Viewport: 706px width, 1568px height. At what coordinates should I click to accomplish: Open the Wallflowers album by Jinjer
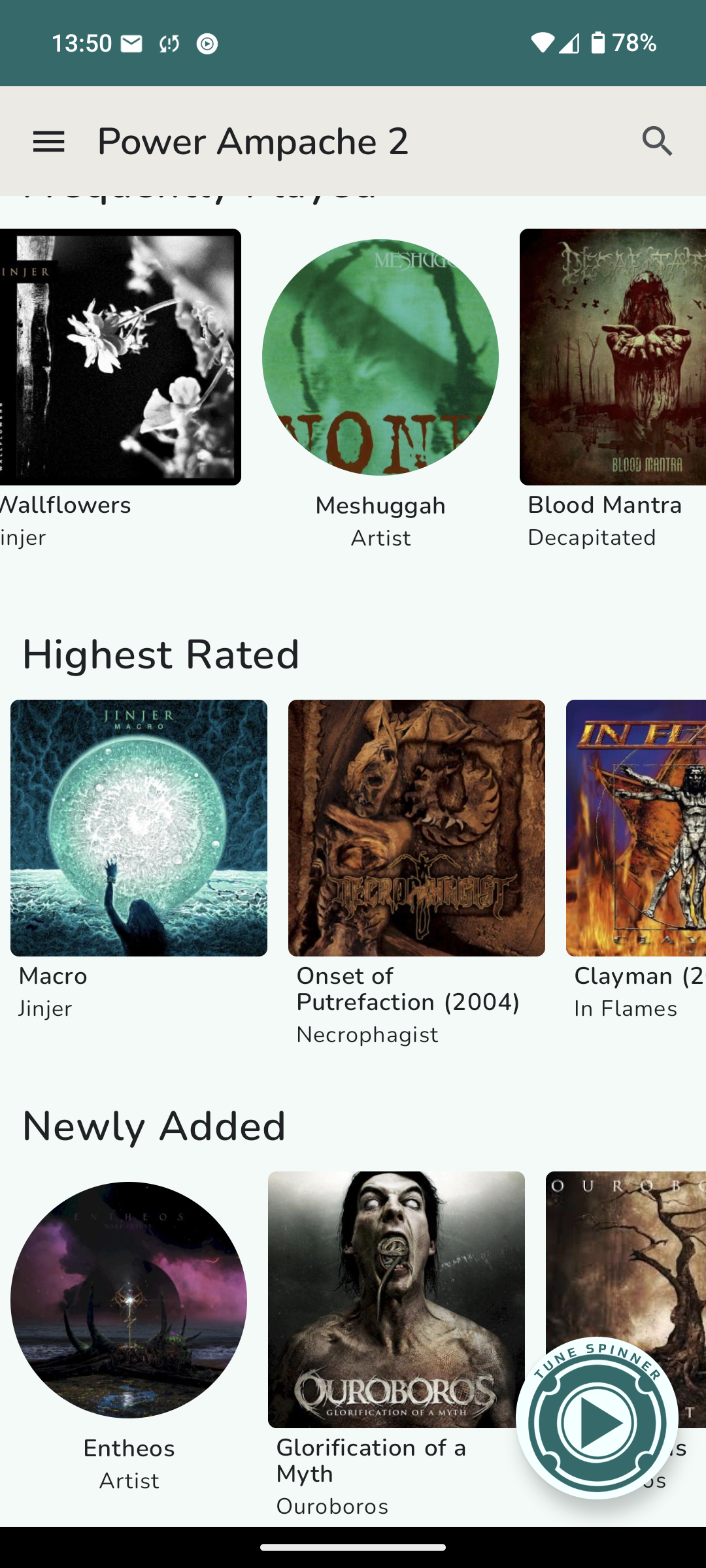click(x=120, y=357)
